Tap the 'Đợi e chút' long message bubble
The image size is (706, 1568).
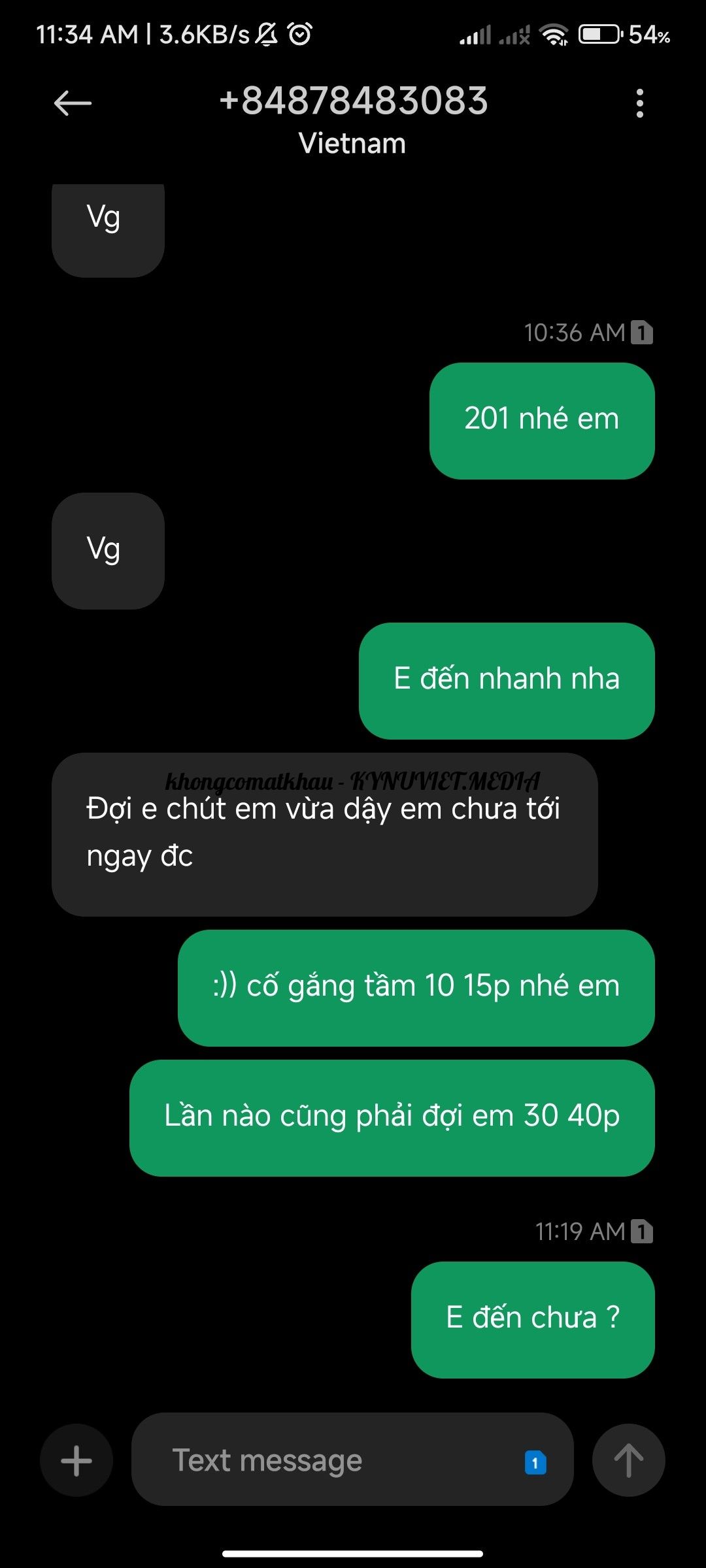pyautogui.click(x=327, y=833)
